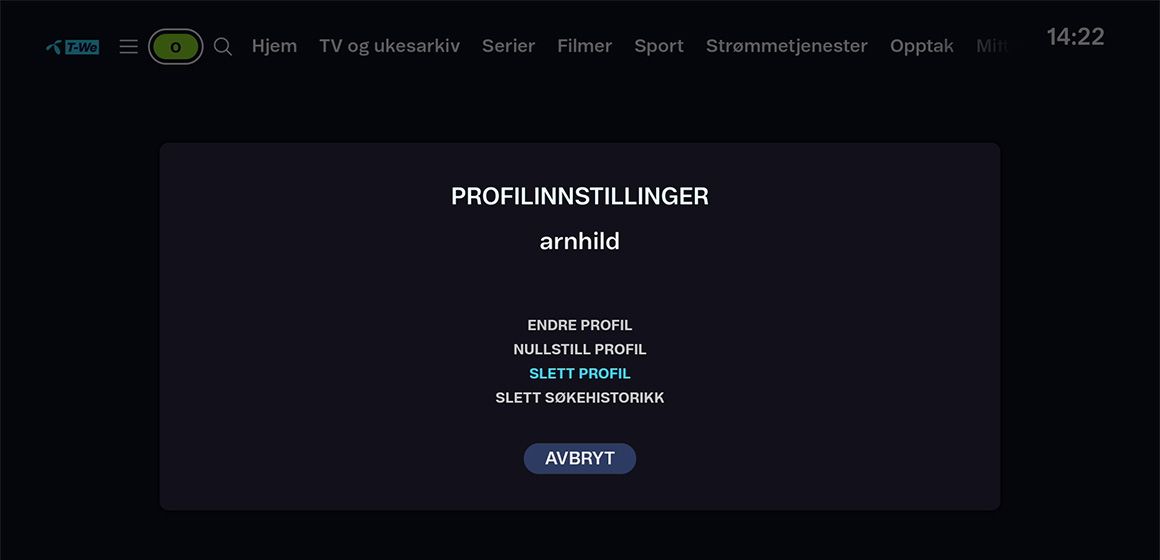Switch to the Filmer tab

tap(584, 46)
